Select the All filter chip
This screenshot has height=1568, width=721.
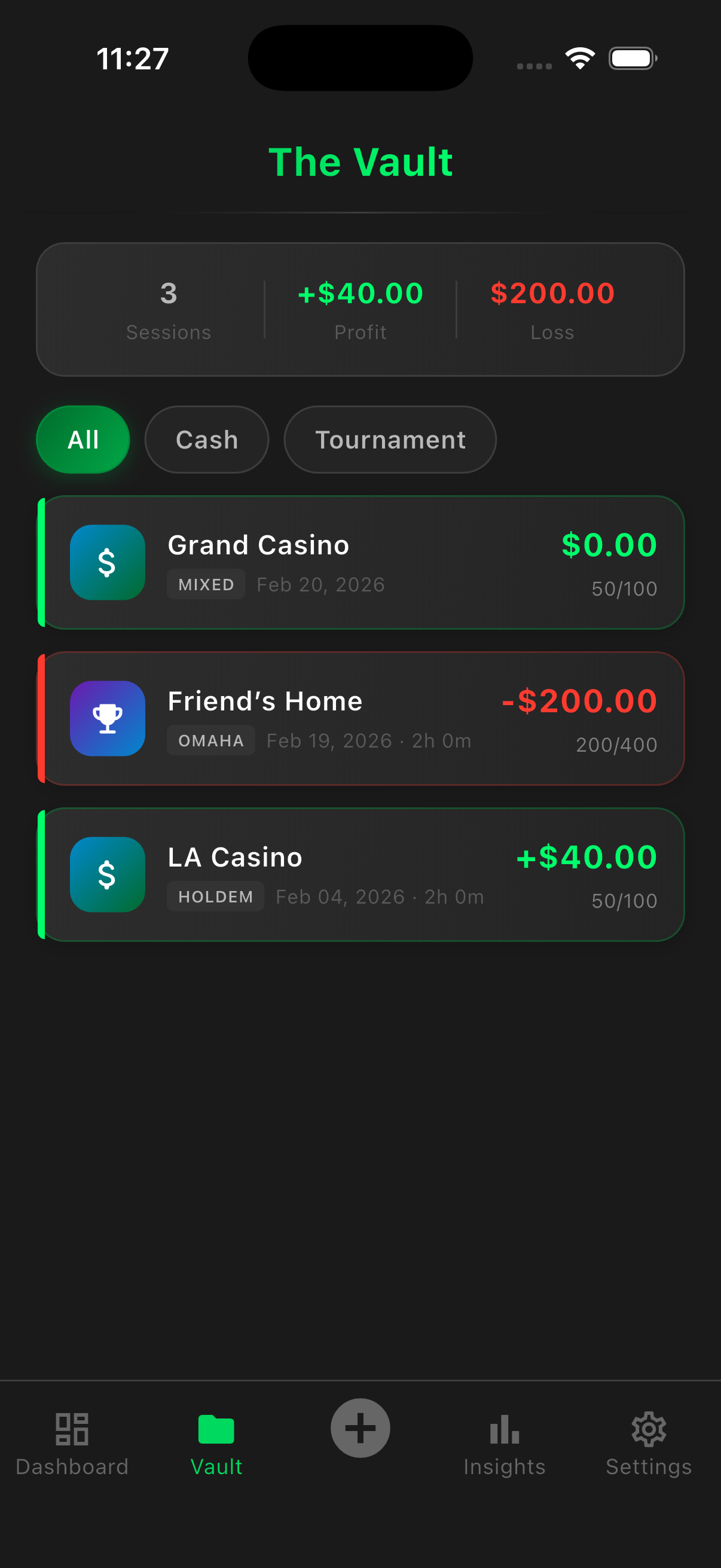point(83,440)
